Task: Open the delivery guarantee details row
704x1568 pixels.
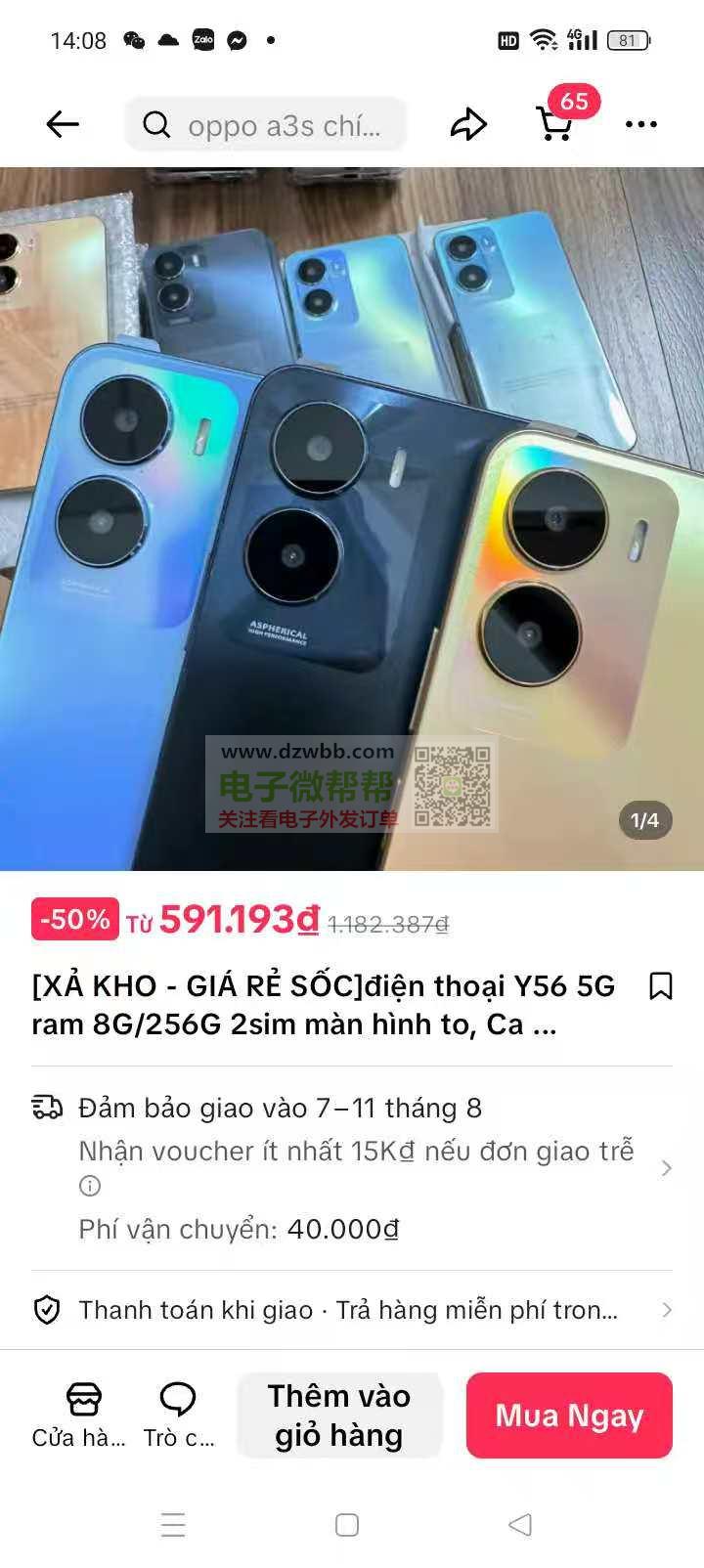Action: click(352, 1168)
